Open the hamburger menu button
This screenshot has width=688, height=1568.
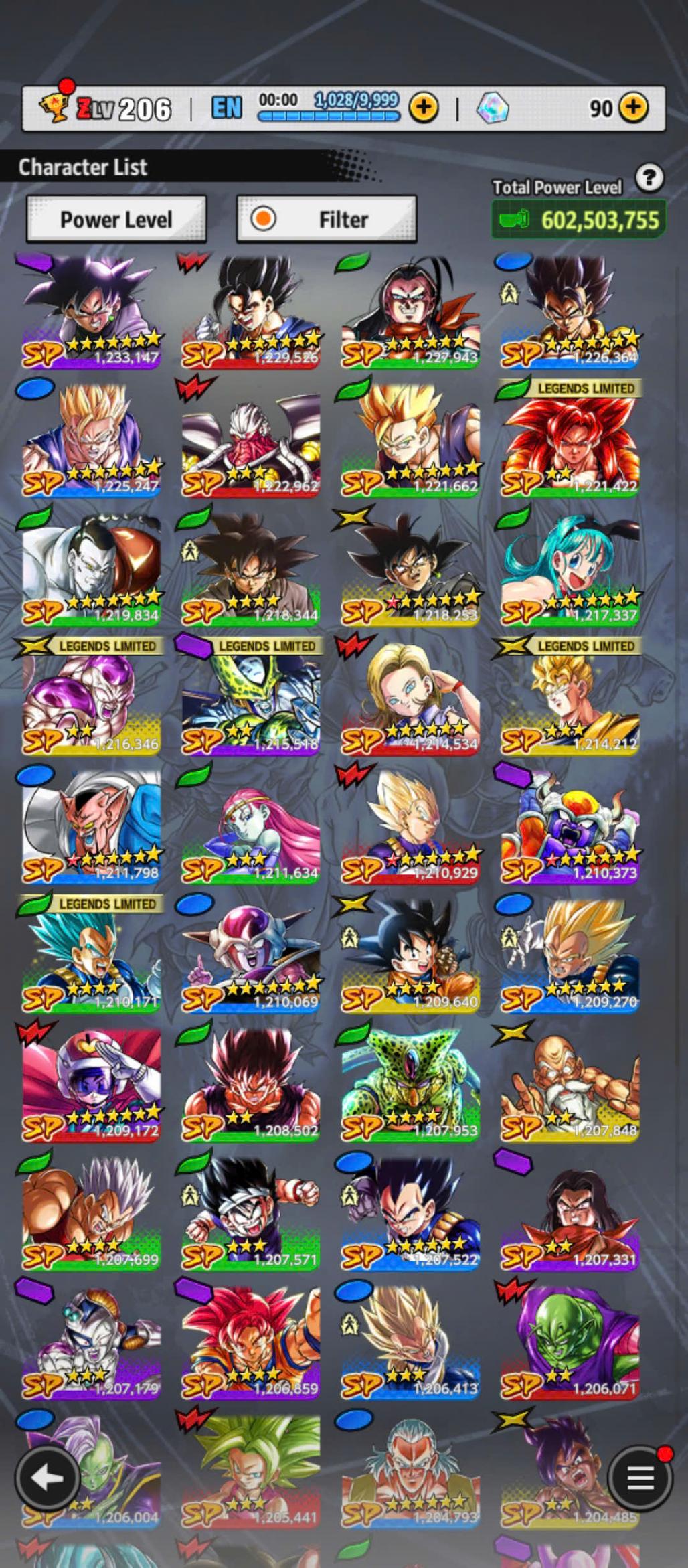pyautogui.click(x=640, y=1478)
